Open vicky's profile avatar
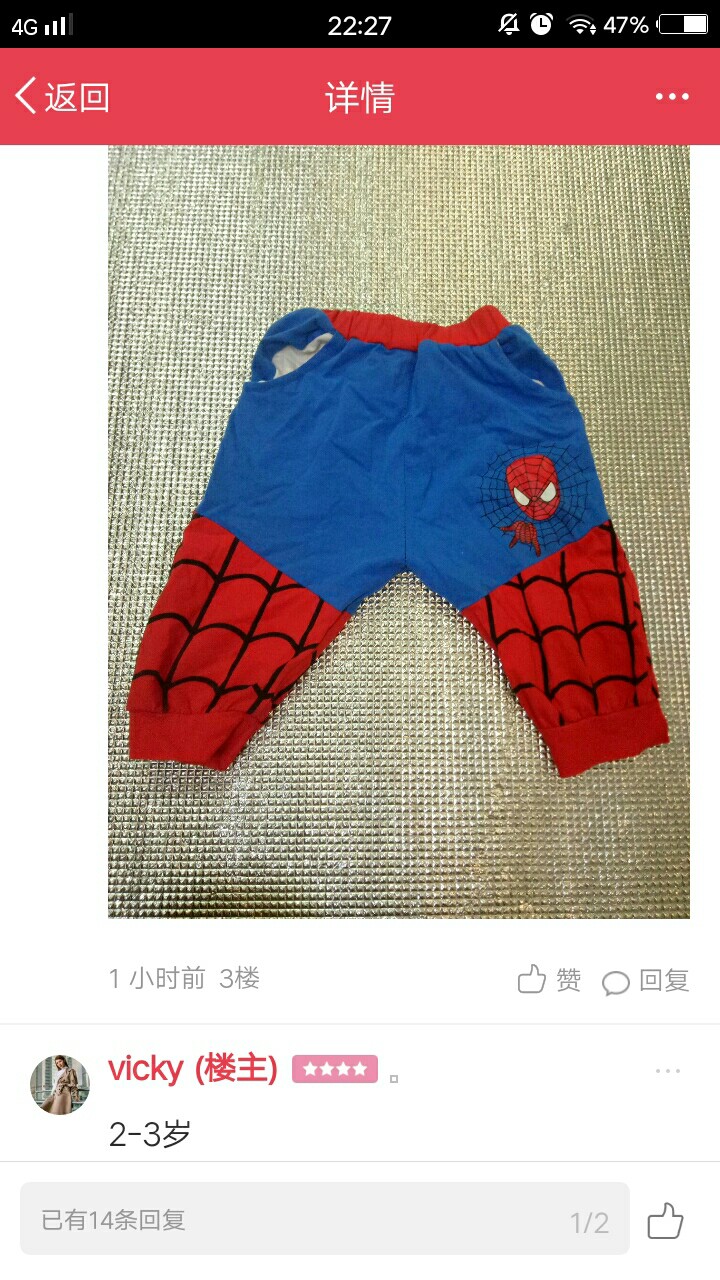Image resolution: width=720 pixels, height=1280 pixels. click(60, 1084)
